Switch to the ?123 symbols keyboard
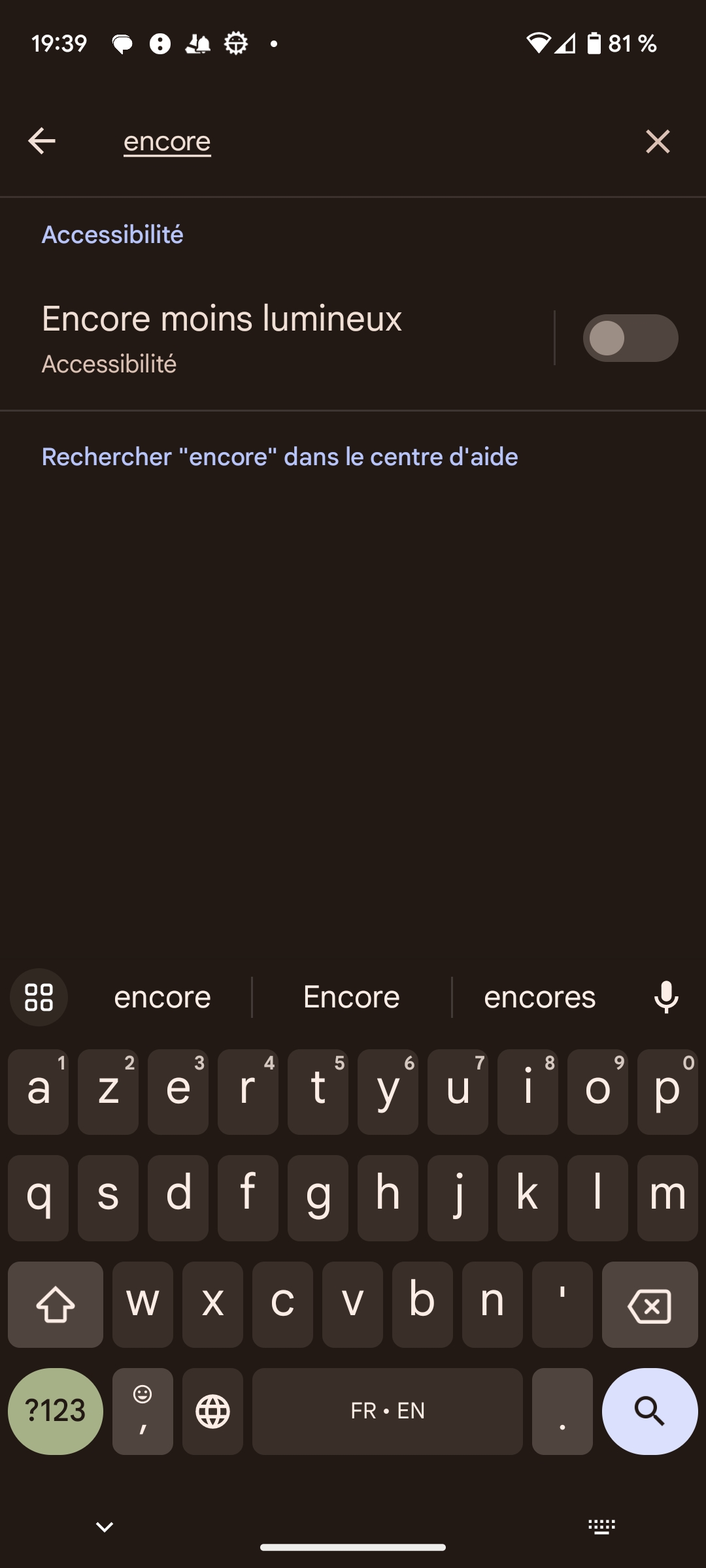706x1568 pixels. [56, 1411]
